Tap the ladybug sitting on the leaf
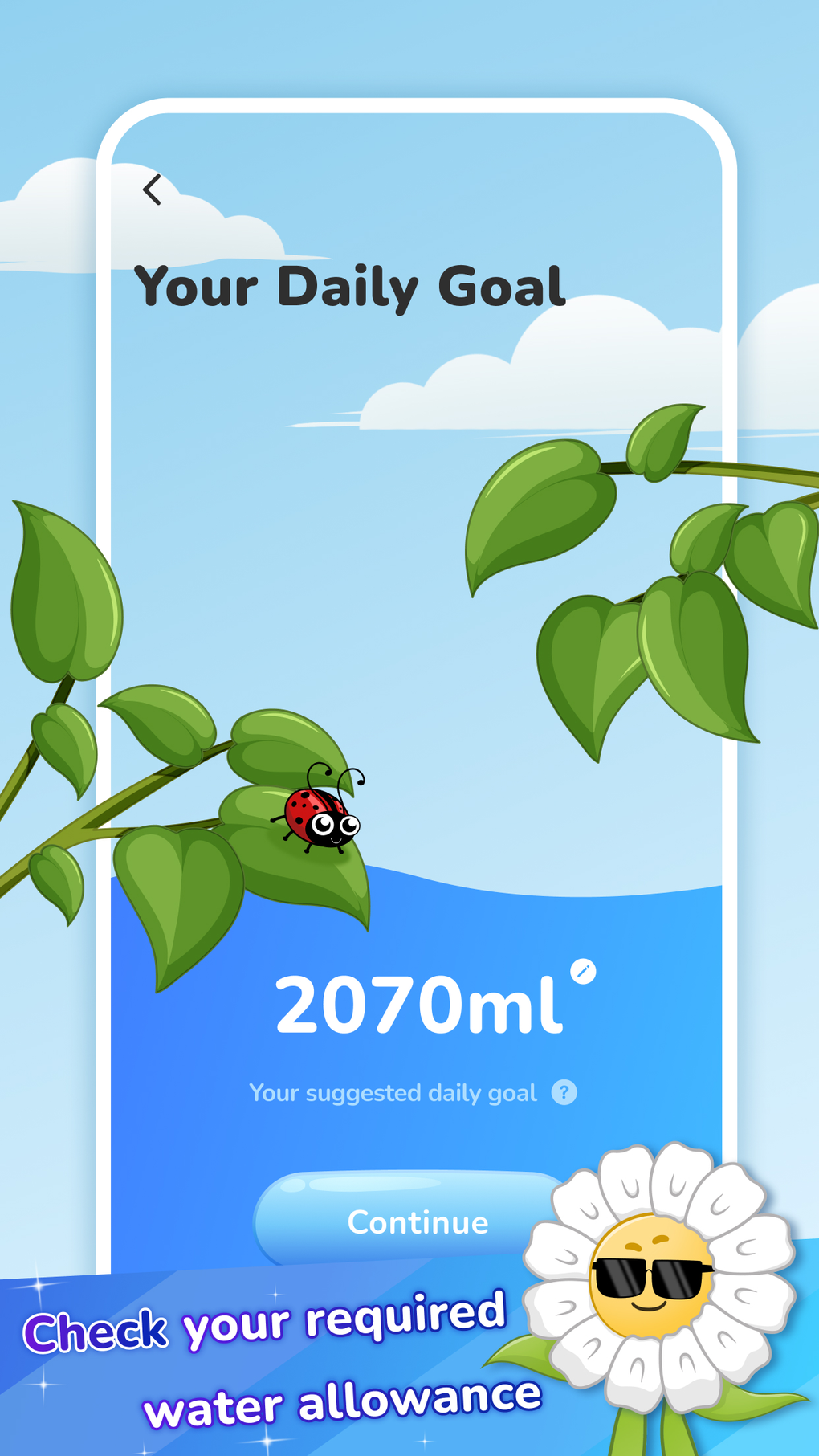 click(x=321, y=819)
